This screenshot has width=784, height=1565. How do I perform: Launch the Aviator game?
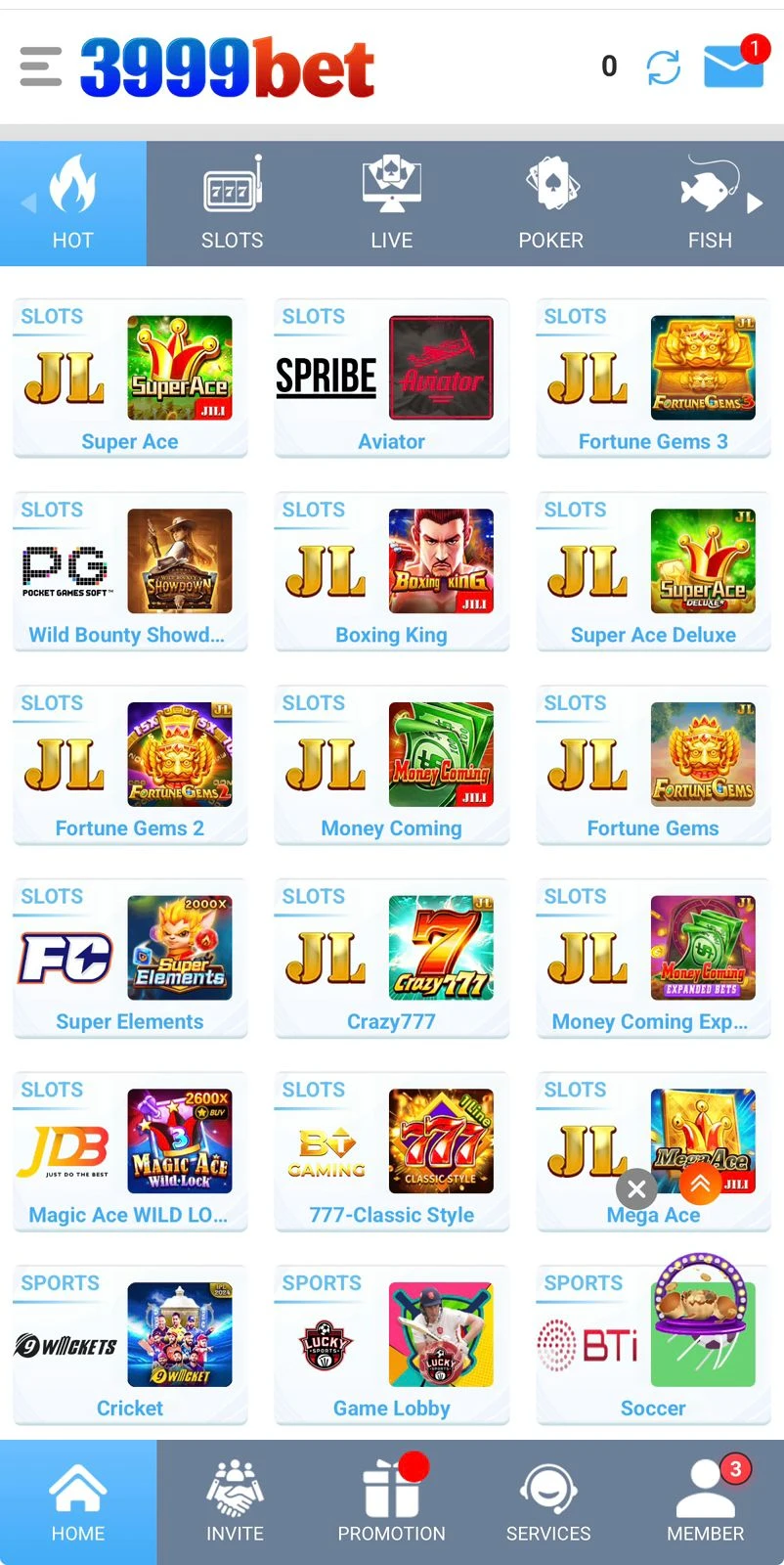(x=391, y=379)
